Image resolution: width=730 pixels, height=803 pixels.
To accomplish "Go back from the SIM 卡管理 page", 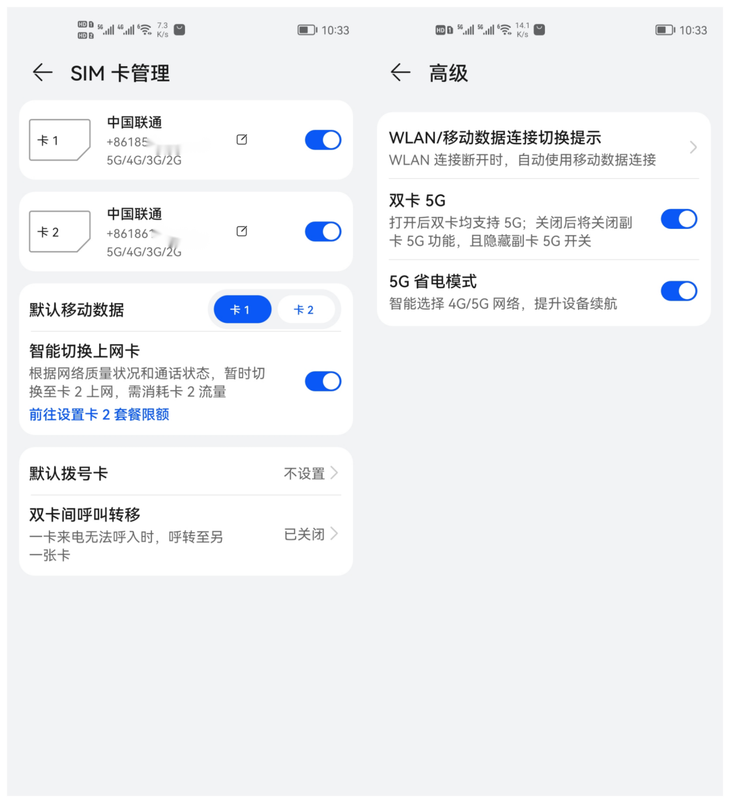I will [x=42, y=72].
